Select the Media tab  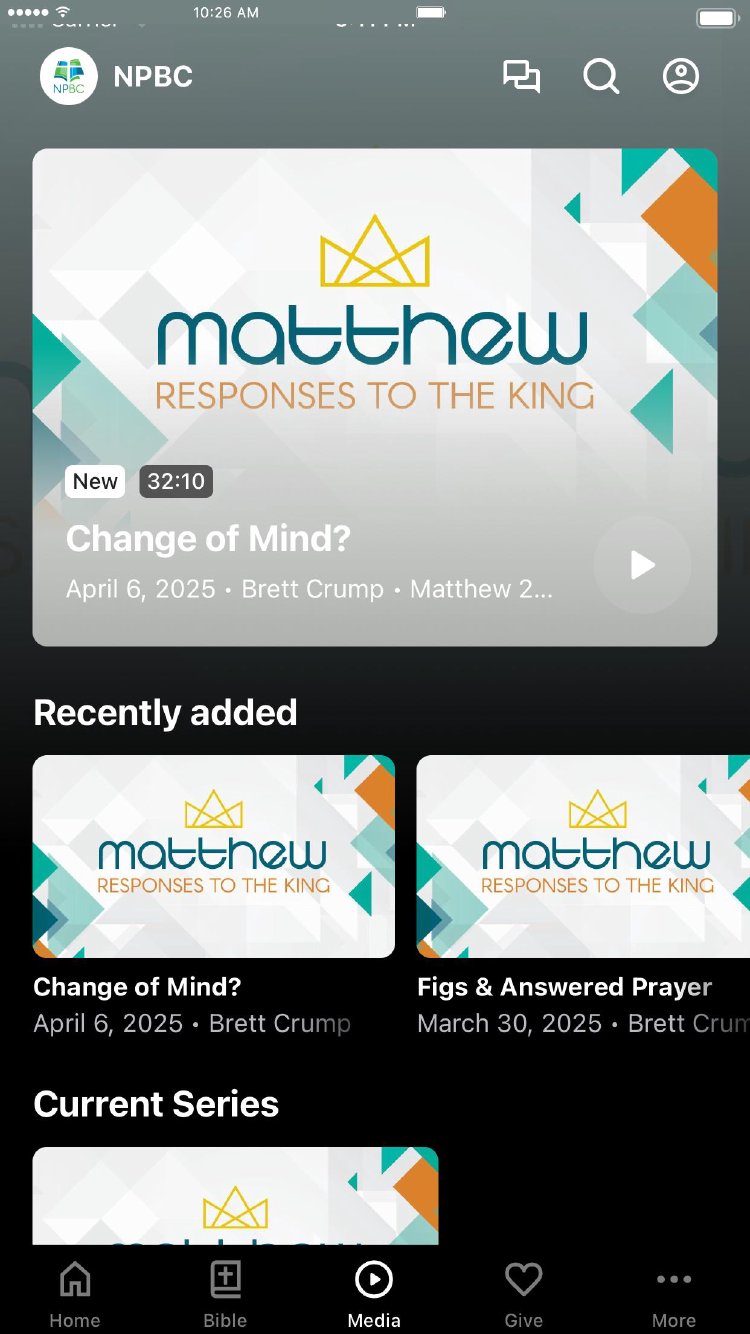374,1294
